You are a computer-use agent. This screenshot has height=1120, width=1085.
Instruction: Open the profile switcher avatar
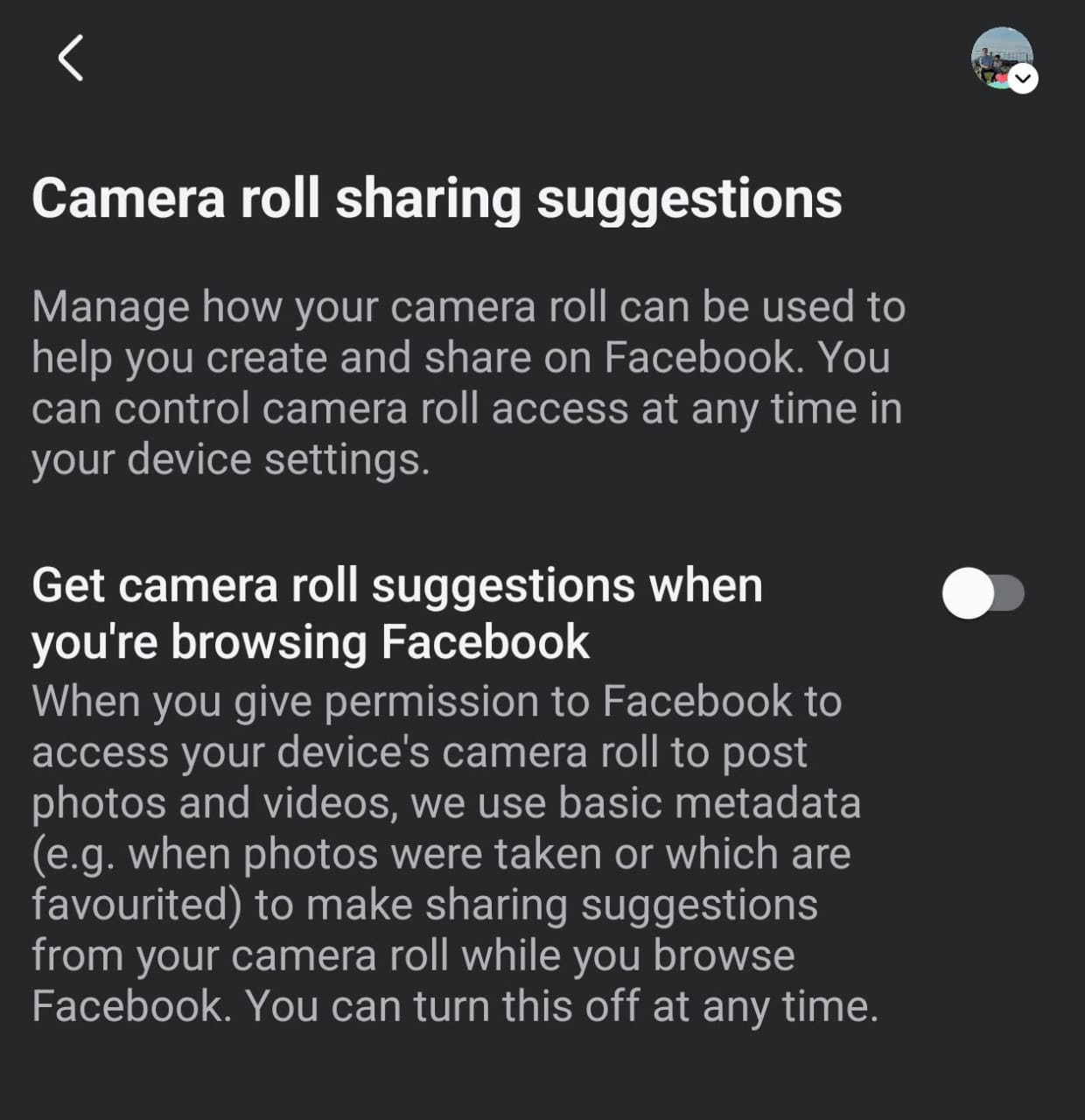click(1003, 59)
